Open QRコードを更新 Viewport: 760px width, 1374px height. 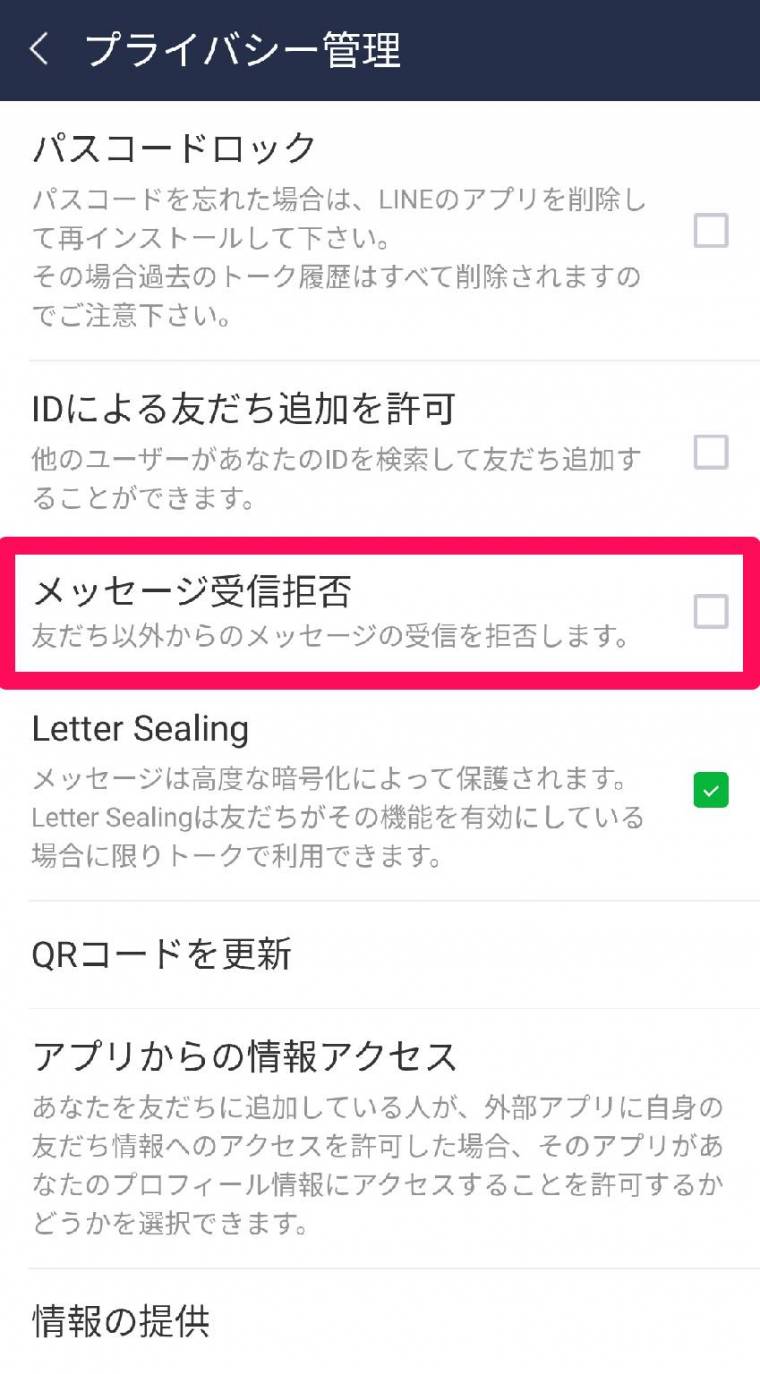coord(380,955)
